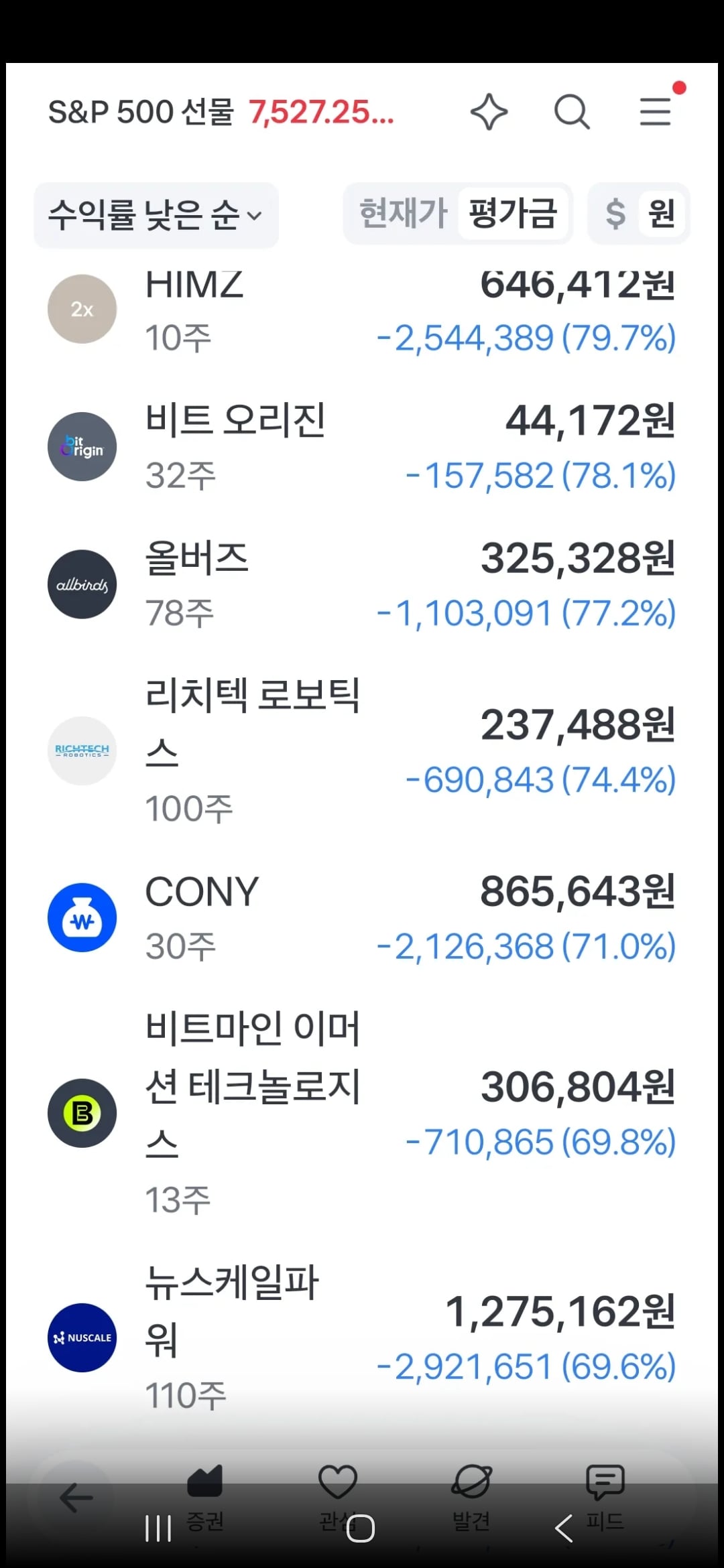Screen dimensions: 724x1568
Task: Tap the system home button
Action: [x=361, y=1528]
